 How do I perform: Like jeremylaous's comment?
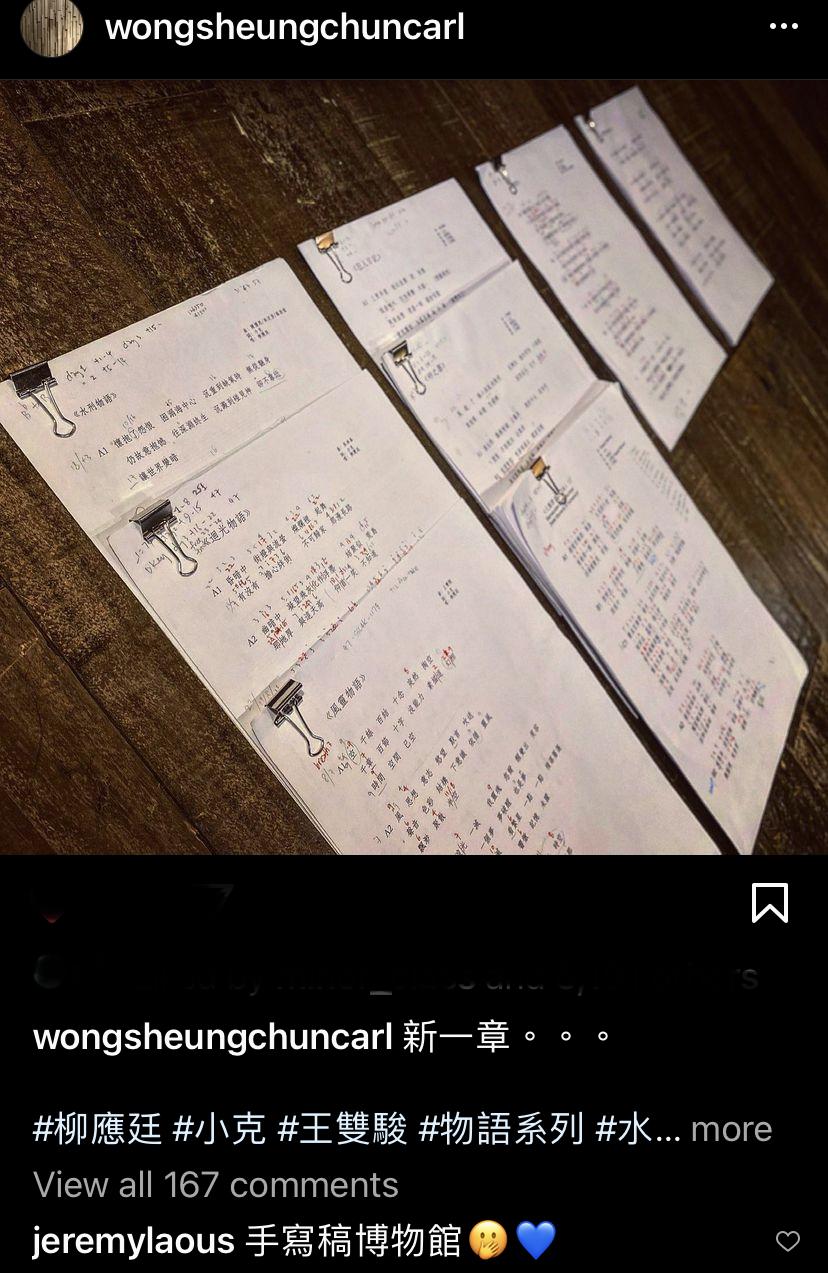(788, 1241)
